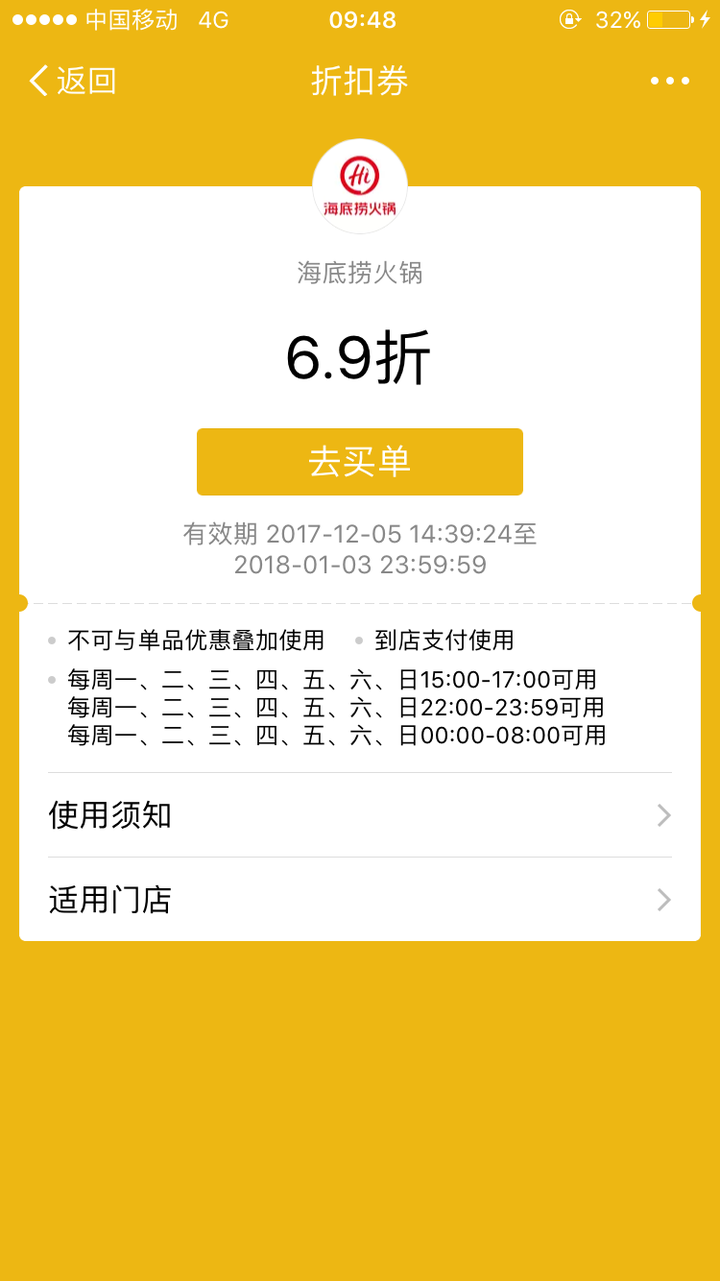Tap the 去买单 button to pay
Image resolution: width=720 pixels, height=1281 pixels.
(x=359, y=462)
